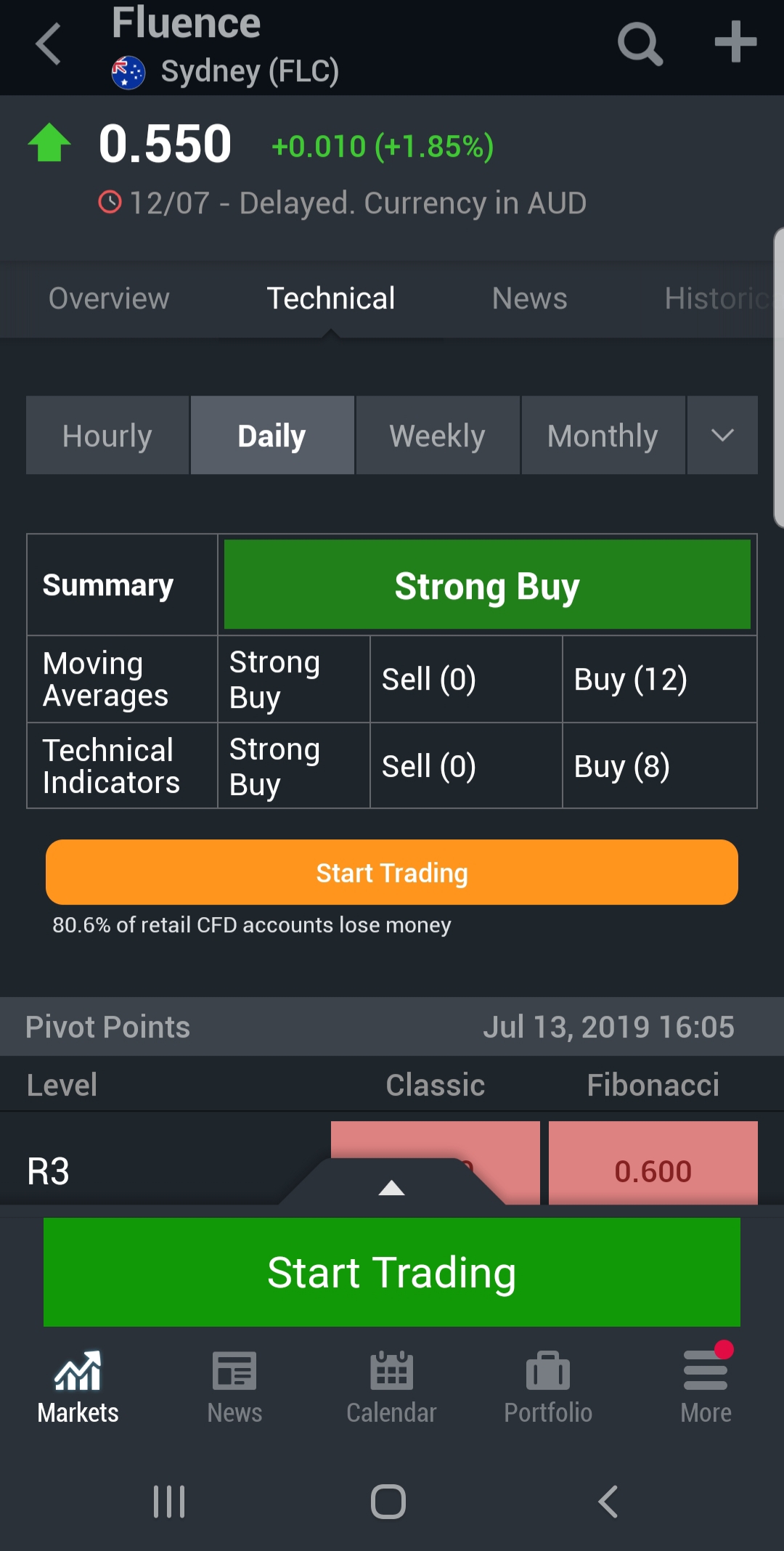Tap the system home button
Image resolution: width=784 pixels, height=1551 pixels.
point(388,1502)
